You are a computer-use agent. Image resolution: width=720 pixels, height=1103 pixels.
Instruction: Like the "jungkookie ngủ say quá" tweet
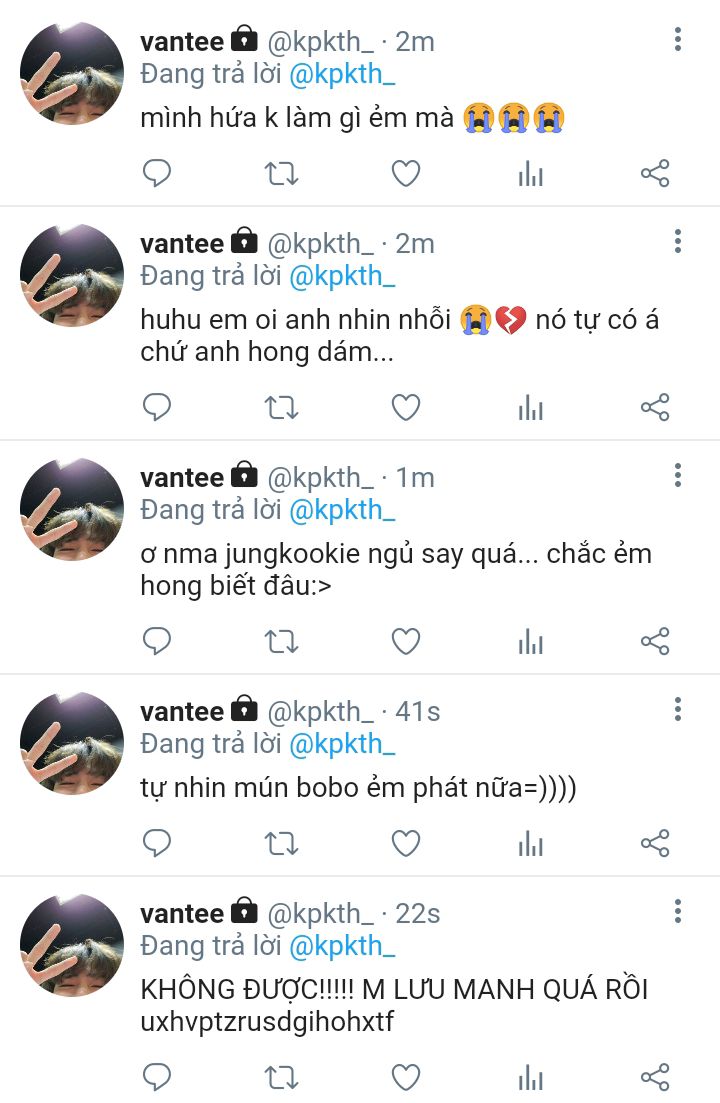405,641
